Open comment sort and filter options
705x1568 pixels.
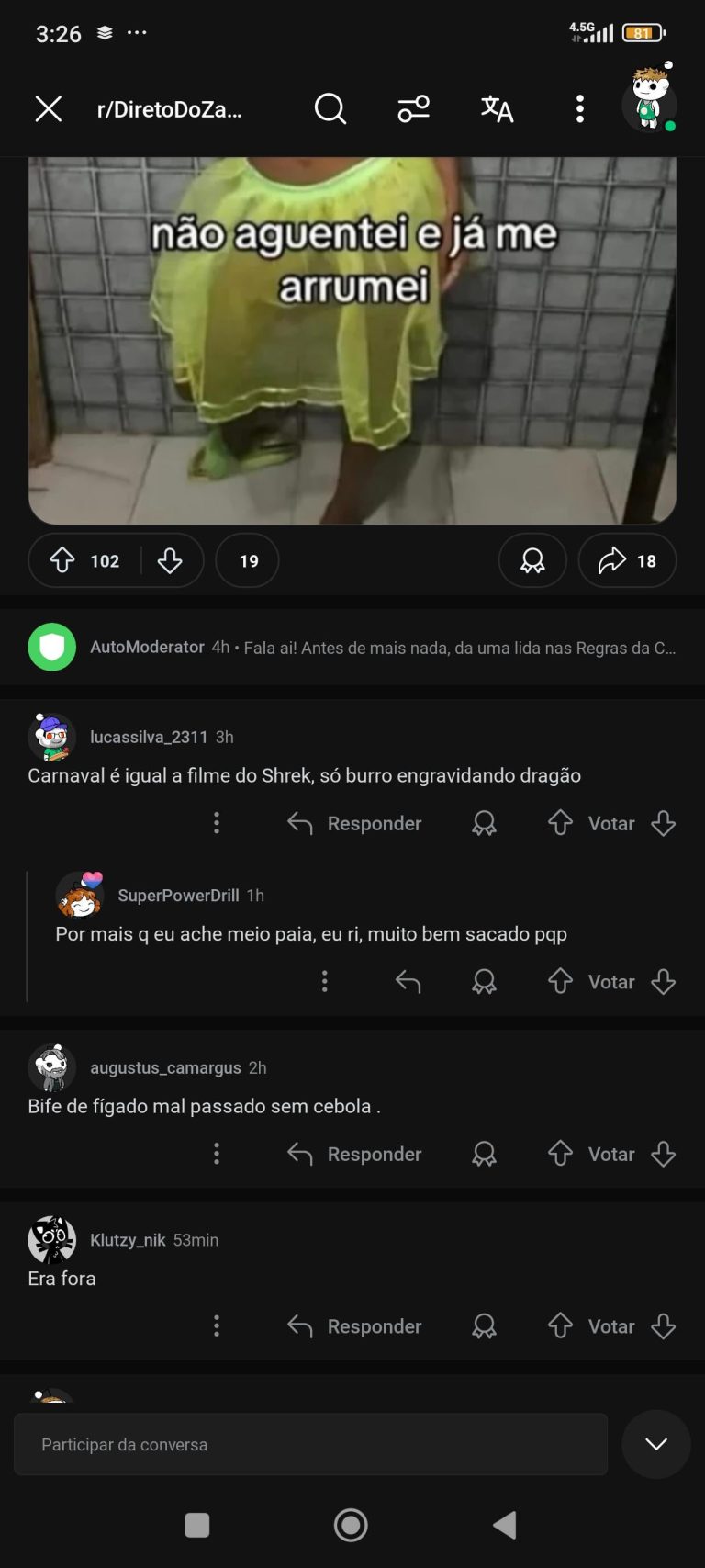413,109
